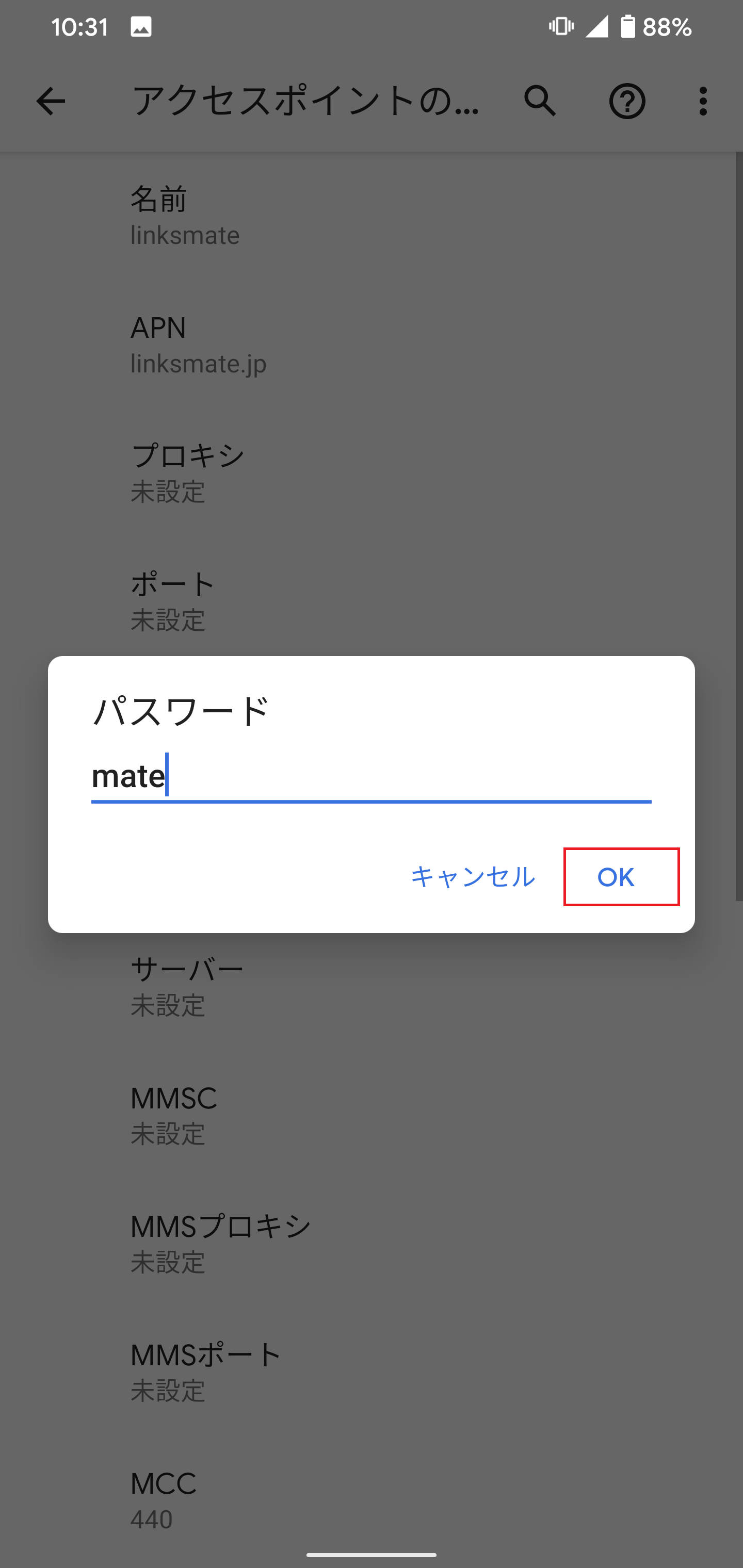Tap the signal strength indicator
This screenshot has height=1568, width=743.
596,27
